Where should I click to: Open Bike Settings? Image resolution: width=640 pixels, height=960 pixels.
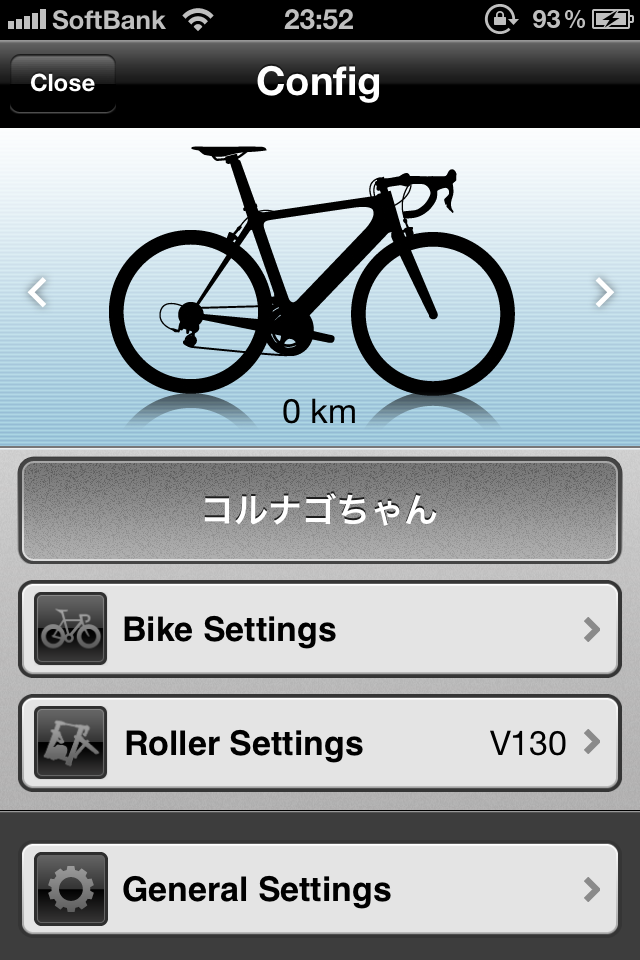[320, 630]
